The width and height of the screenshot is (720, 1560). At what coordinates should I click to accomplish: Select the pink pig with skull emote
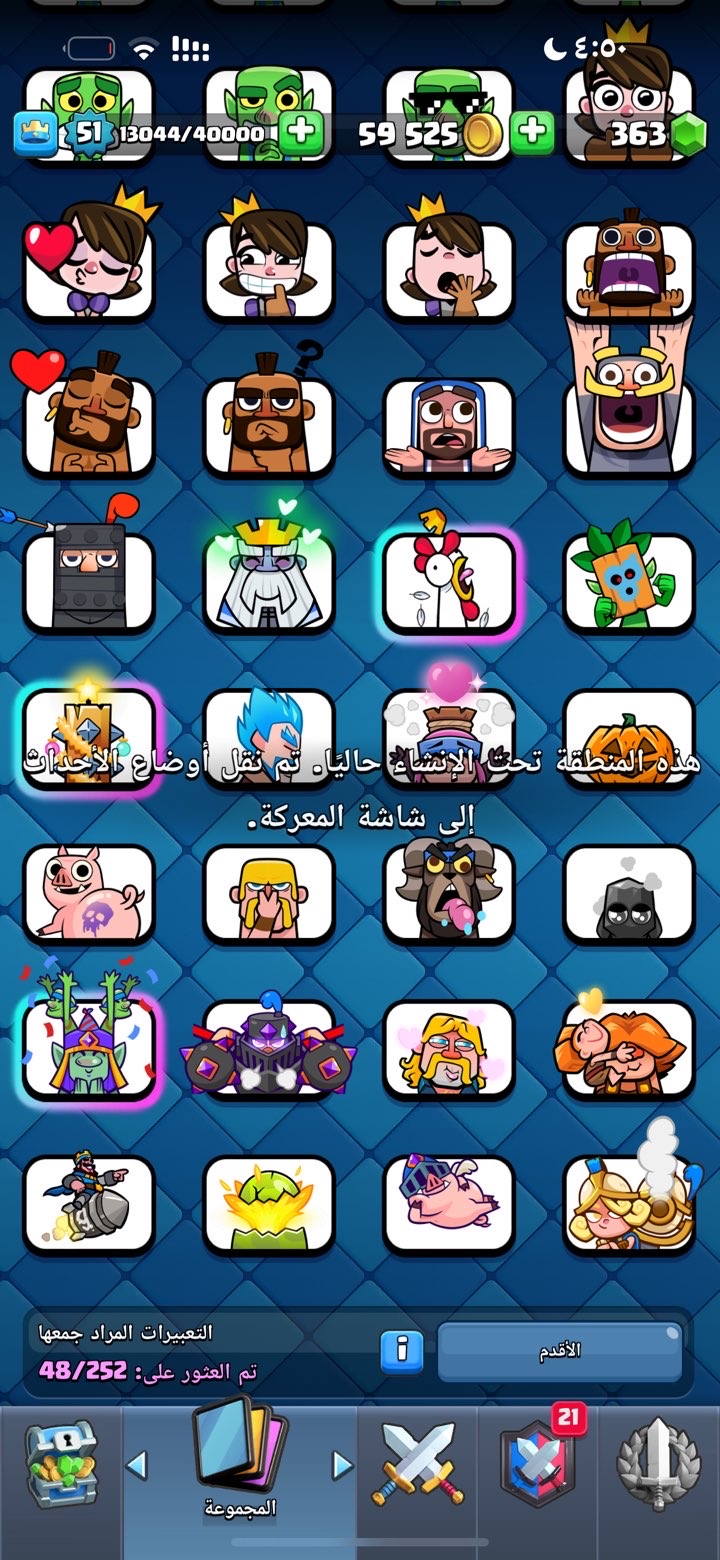point(88,893)
